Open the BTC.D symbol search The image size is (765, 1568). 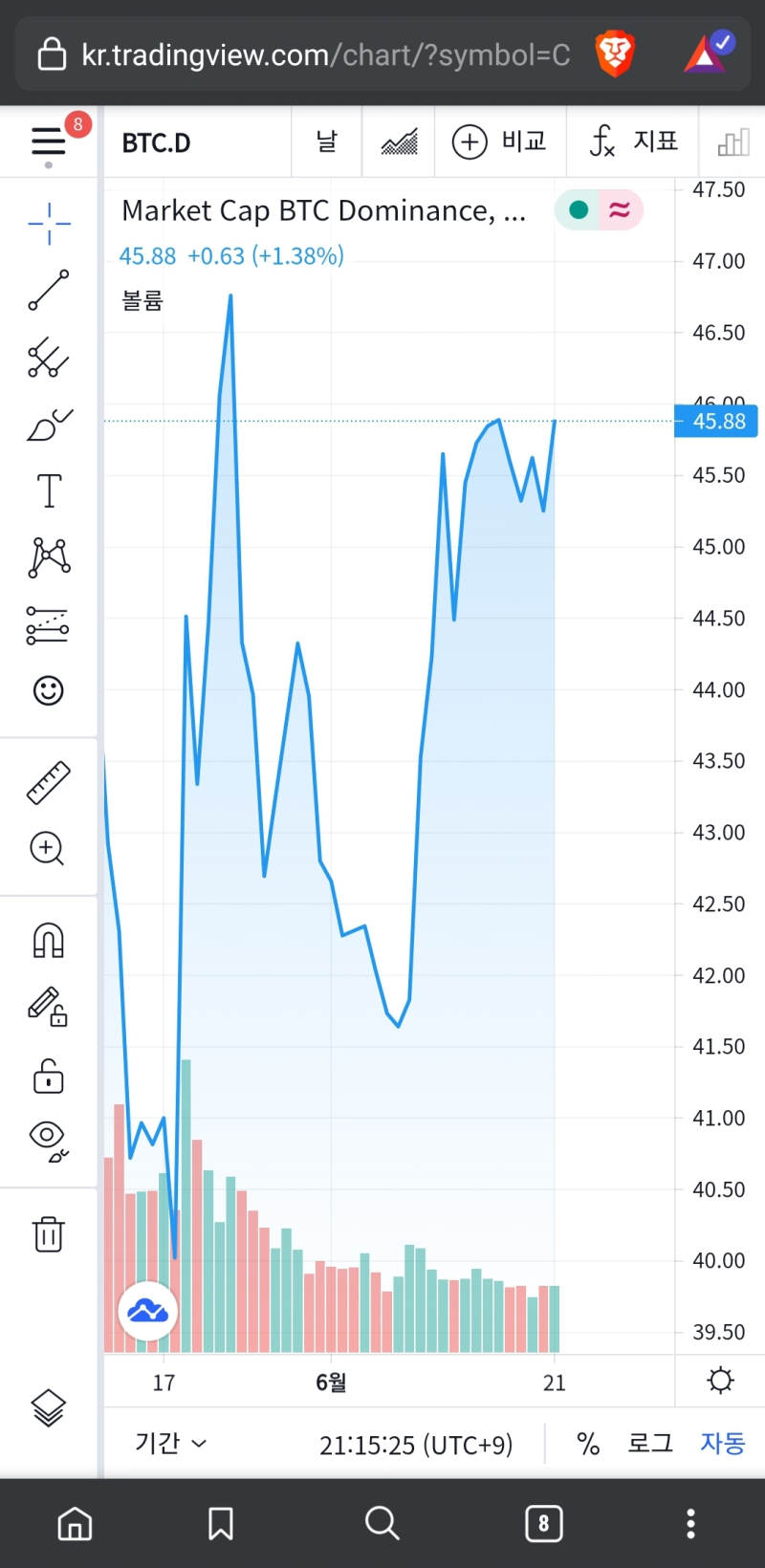[x=156, y=142]
